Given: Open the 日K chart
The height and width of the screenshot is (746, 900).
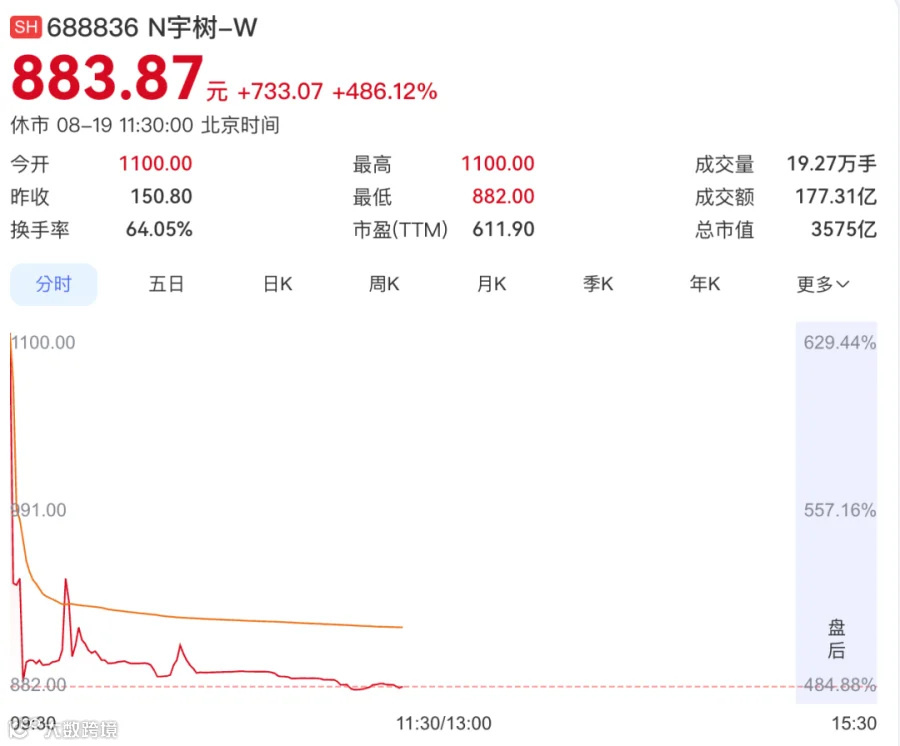Looking at the screenshot, I should pyautogui.click(x=278, y=284).
